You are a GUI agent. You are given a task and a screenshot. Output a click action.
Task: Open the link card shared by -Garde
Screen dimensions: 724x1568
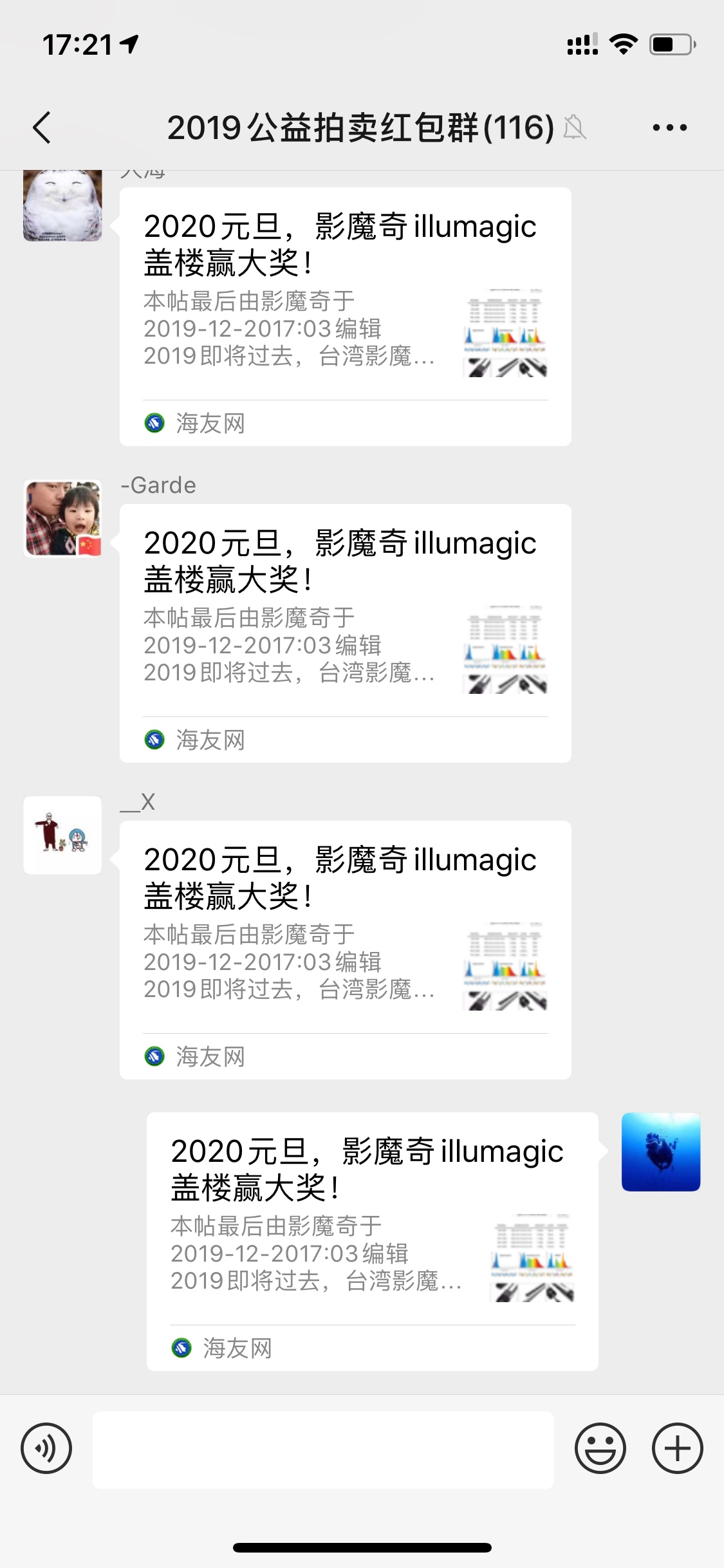(345, 633)
